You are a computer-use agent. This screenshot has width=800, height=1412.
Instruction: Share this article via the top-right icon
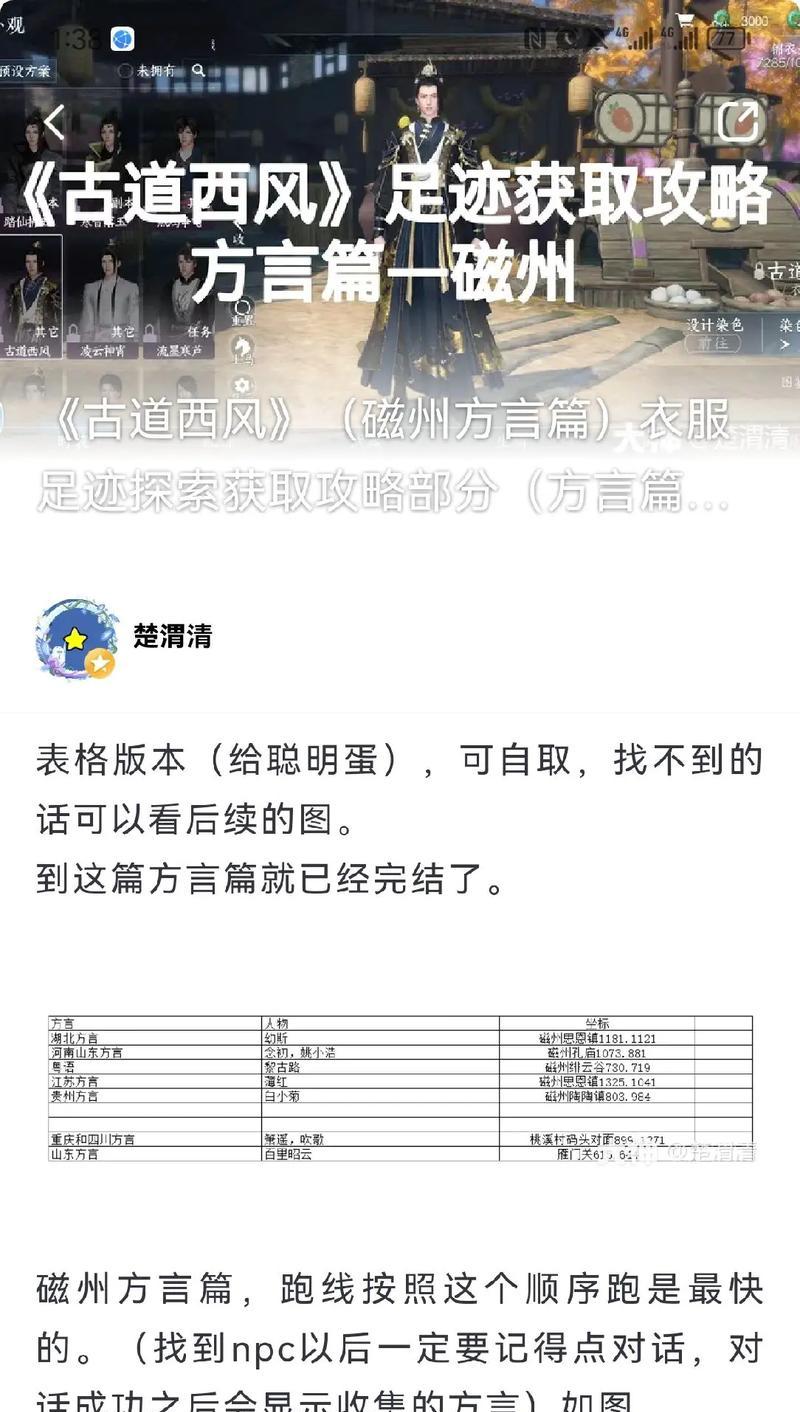tap(739, 122)
